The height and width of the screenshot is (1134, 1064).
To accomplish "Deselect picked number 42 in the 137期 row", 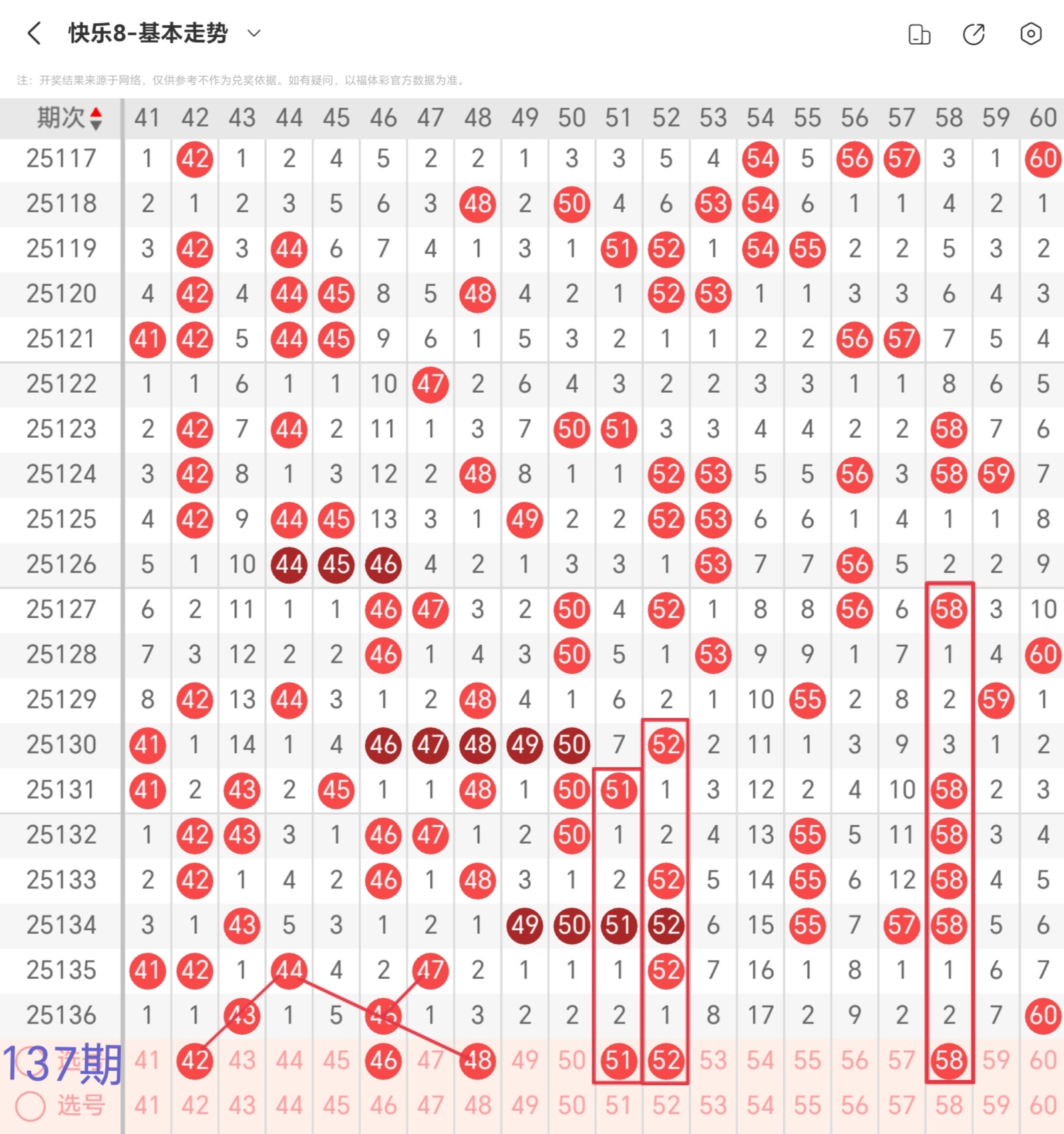I will coord(195,1060).
